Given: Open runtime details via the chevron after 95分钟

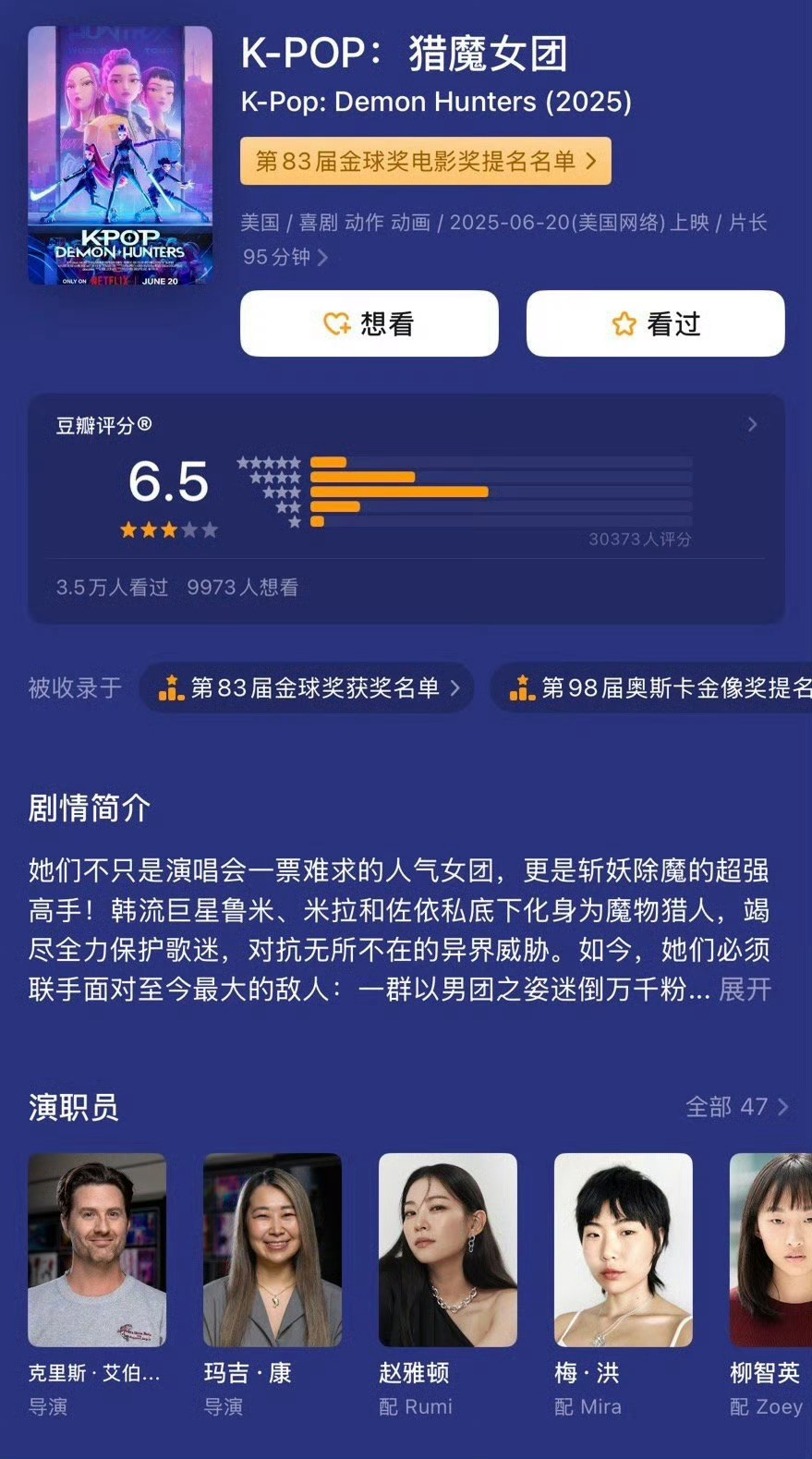Looking at the screenshot, I should point(322,258).
